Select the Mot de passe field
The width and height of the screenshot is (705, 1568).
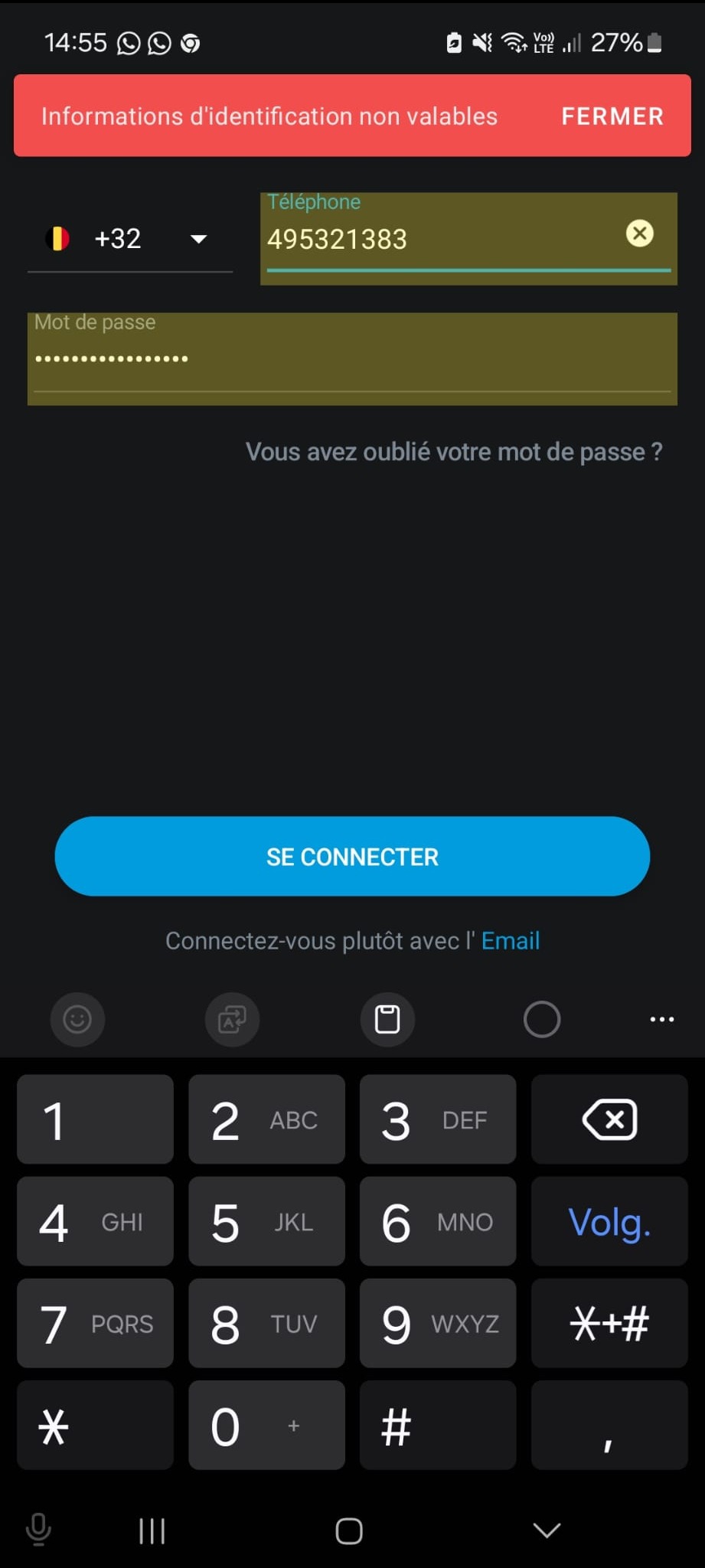click(352, 359)
